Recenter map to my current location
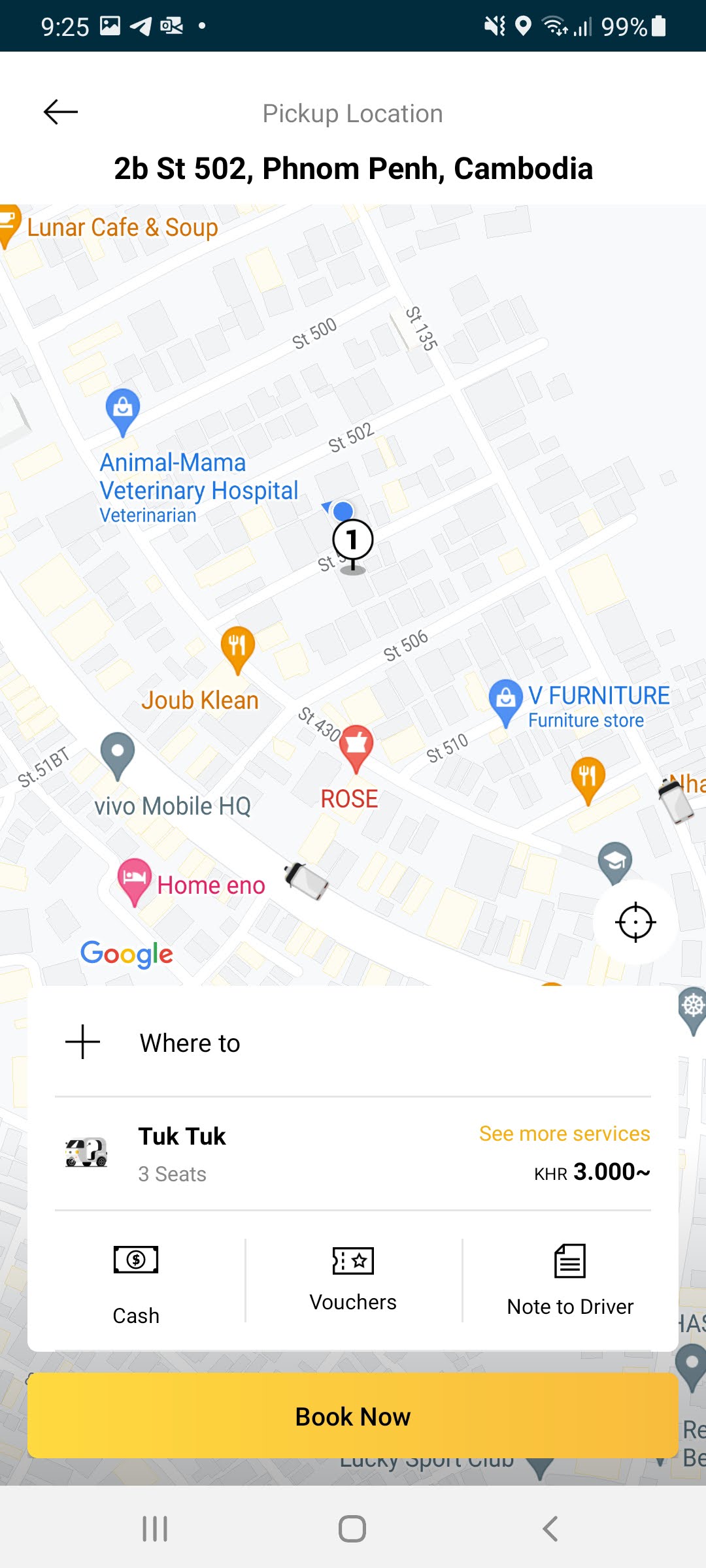The height and width of the screenshot is (1568, 706). click(635, 922)
